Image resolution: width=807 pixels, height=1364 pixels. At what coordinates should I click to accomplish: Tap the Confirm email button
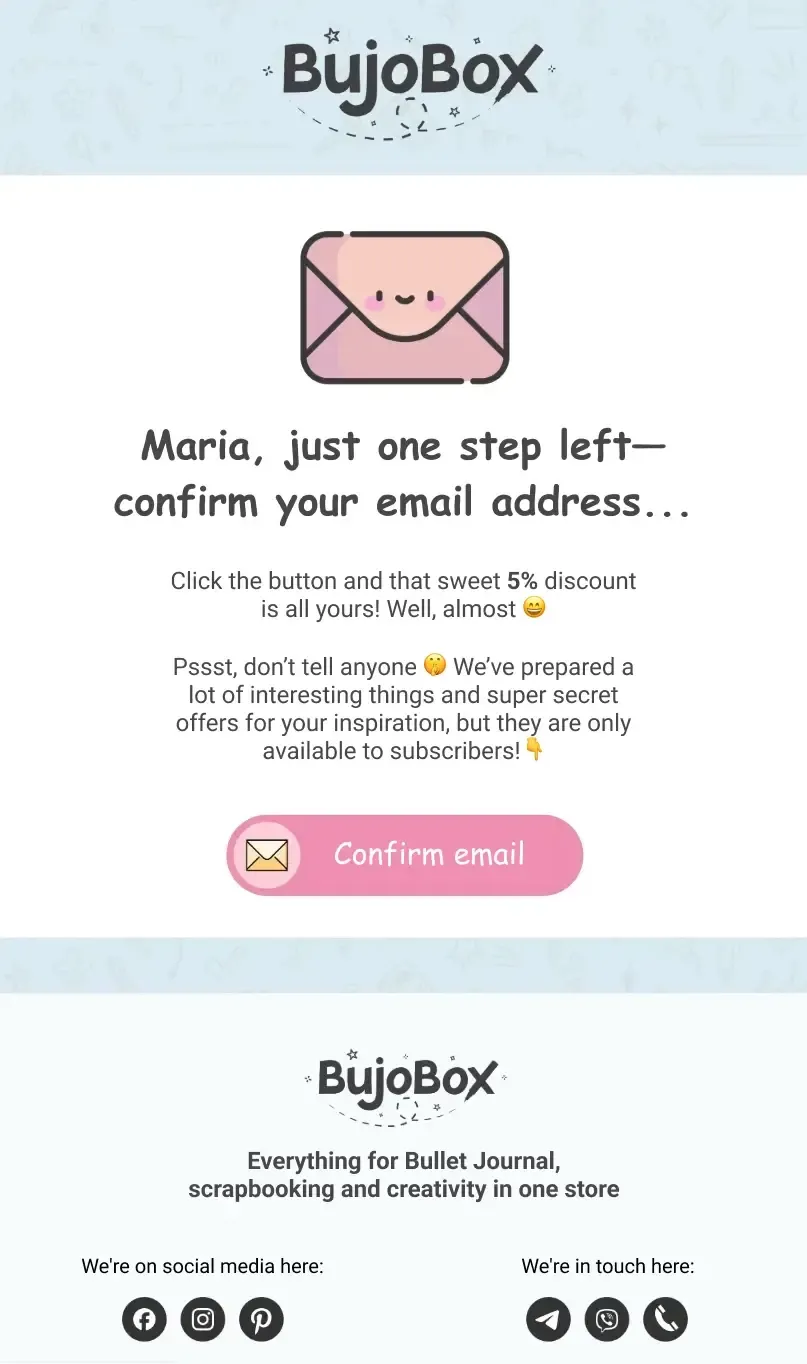click(x=404, y=855)
